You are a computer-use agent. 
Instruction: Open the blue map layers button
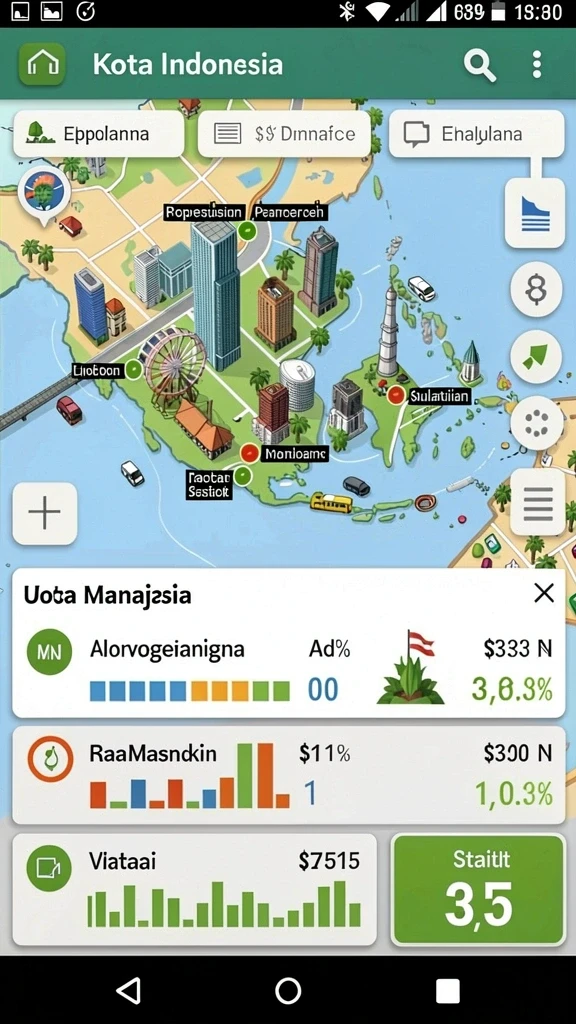click(x=535, y=213)
